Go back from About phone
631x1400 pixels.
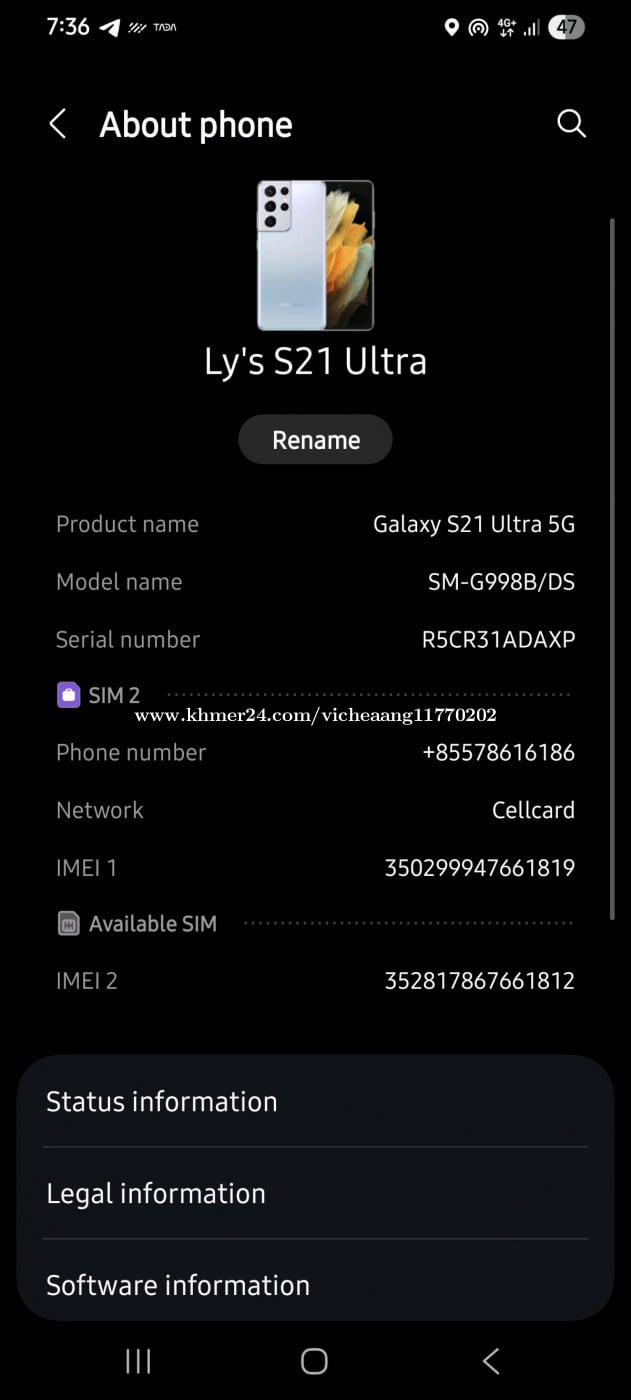click(58, 125)
